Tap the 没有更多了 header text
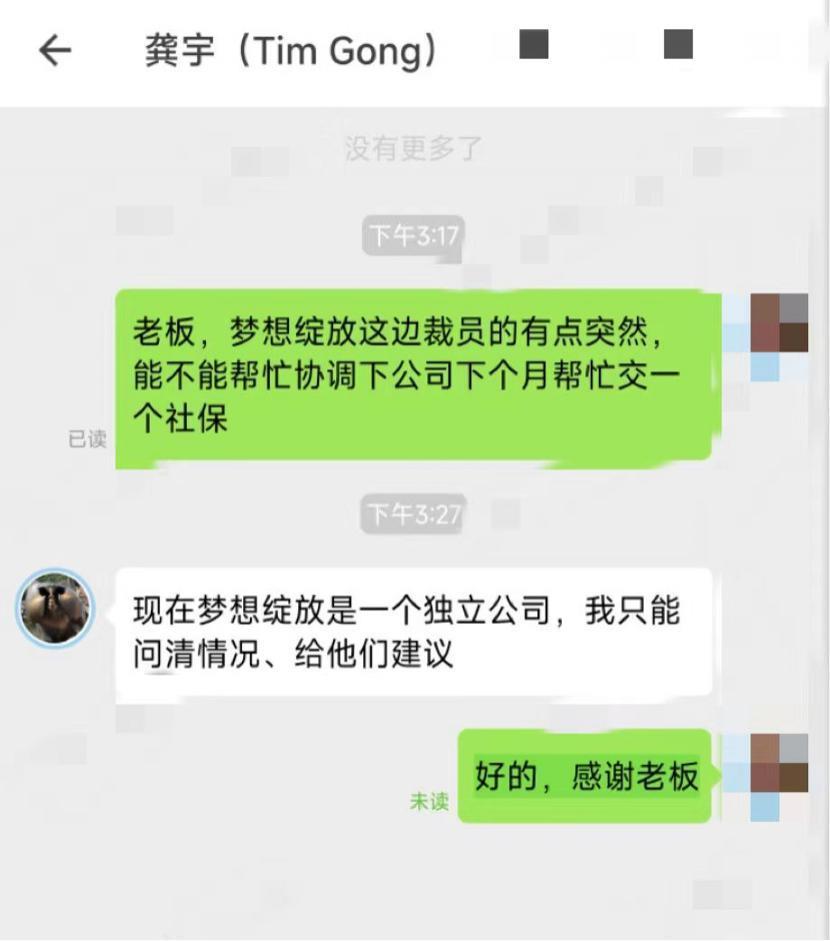Viewport: 830px width, 941px height. pyautogui.click(x=415, y=146)
